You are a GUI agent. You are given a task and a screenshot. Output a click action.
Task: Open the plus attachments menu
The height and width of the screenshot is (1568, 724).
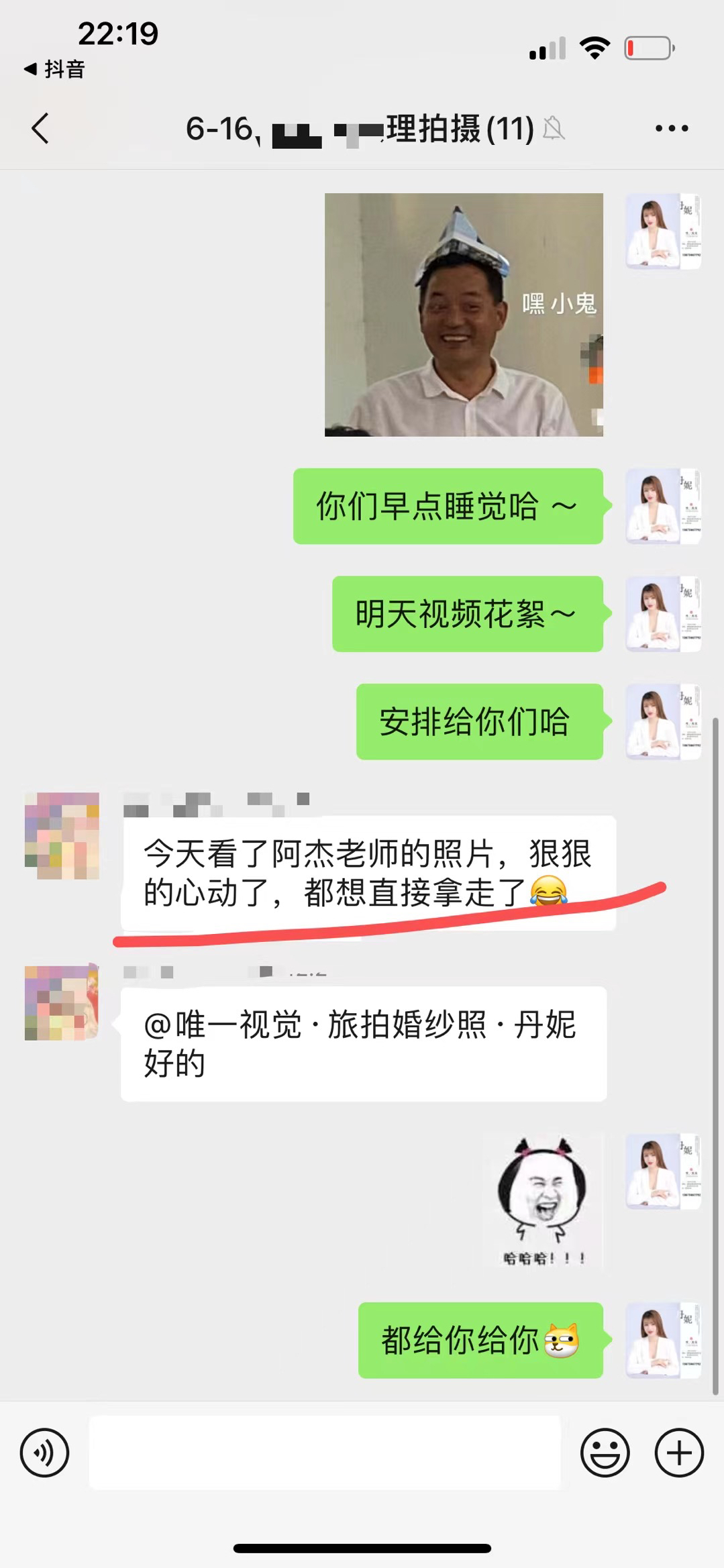[x=679, y=1453]
